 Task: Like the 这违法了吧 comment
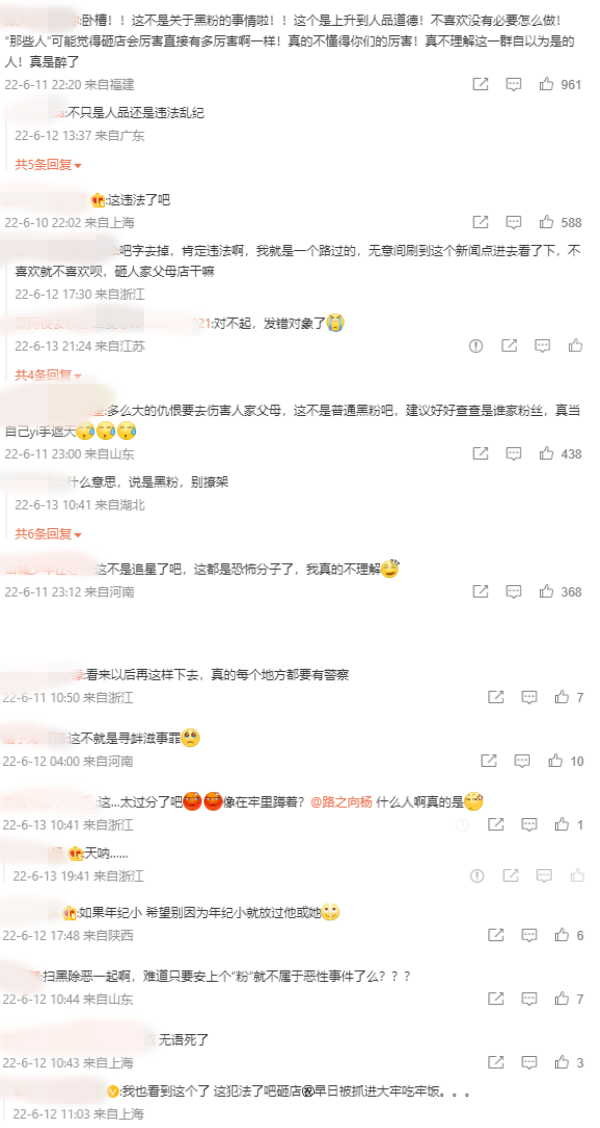[547, 222]
